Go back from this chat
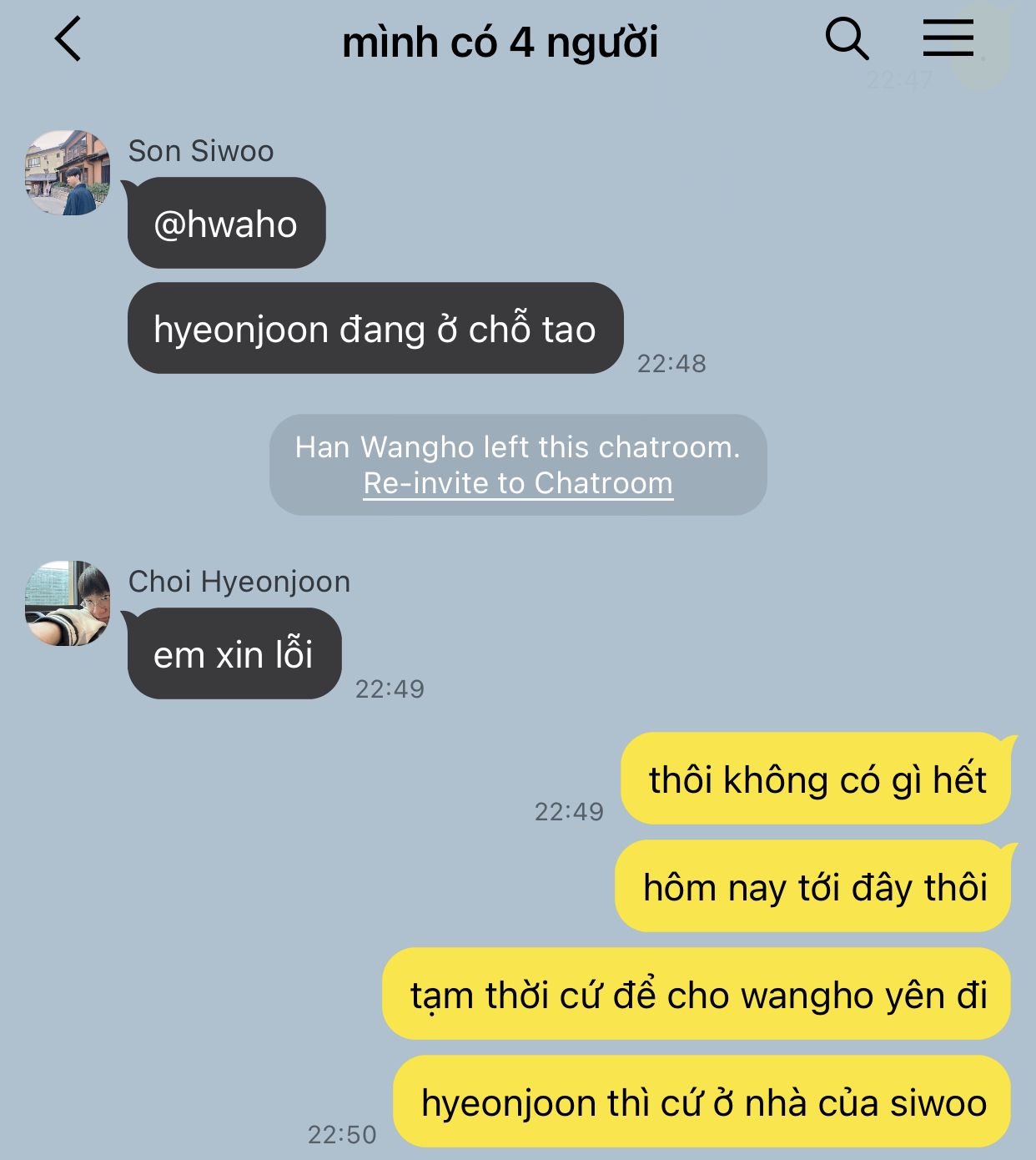The width and height of the screenshot is (1036, 1160). (68, 40)
